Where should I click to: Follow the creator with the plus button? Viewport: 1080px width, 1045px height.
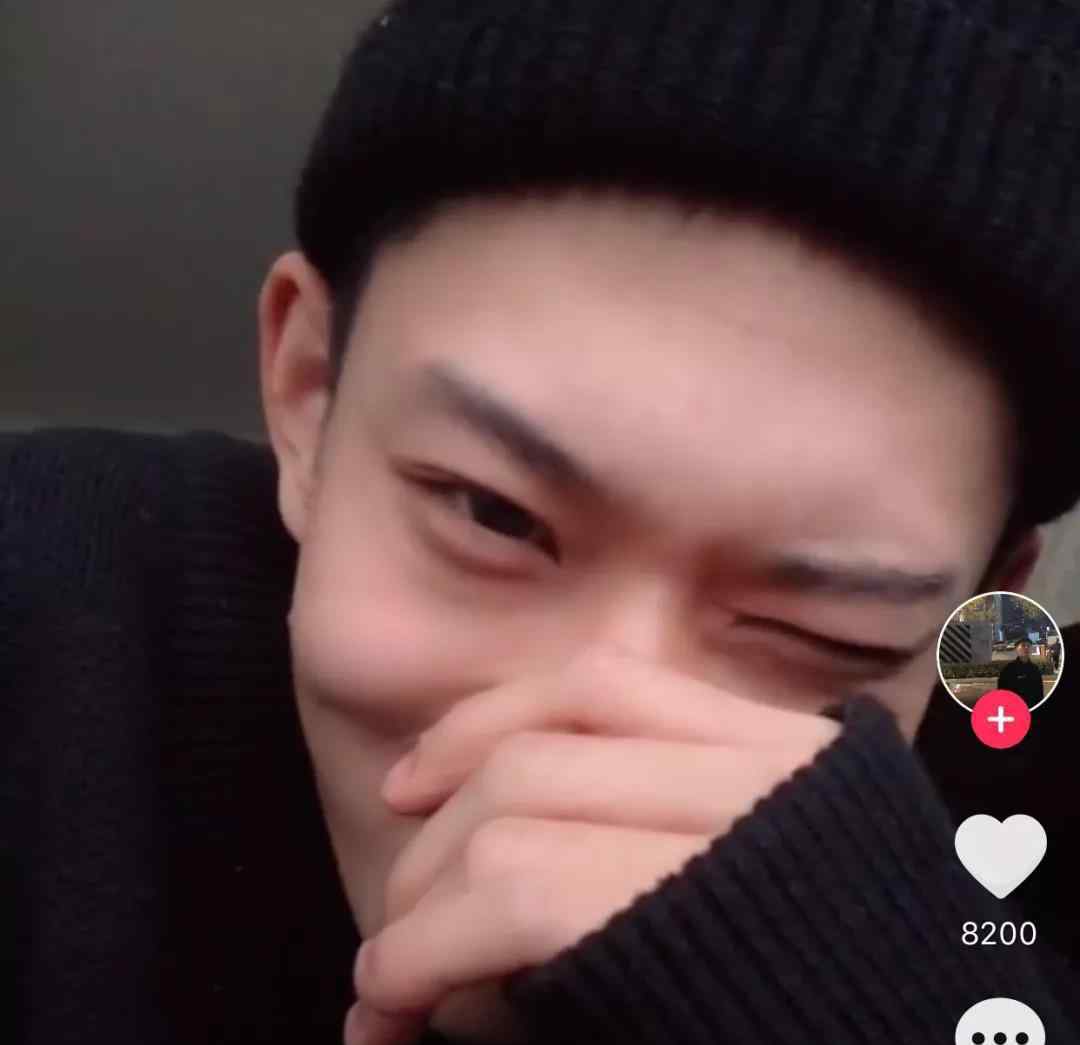(x=1000, y=719)
